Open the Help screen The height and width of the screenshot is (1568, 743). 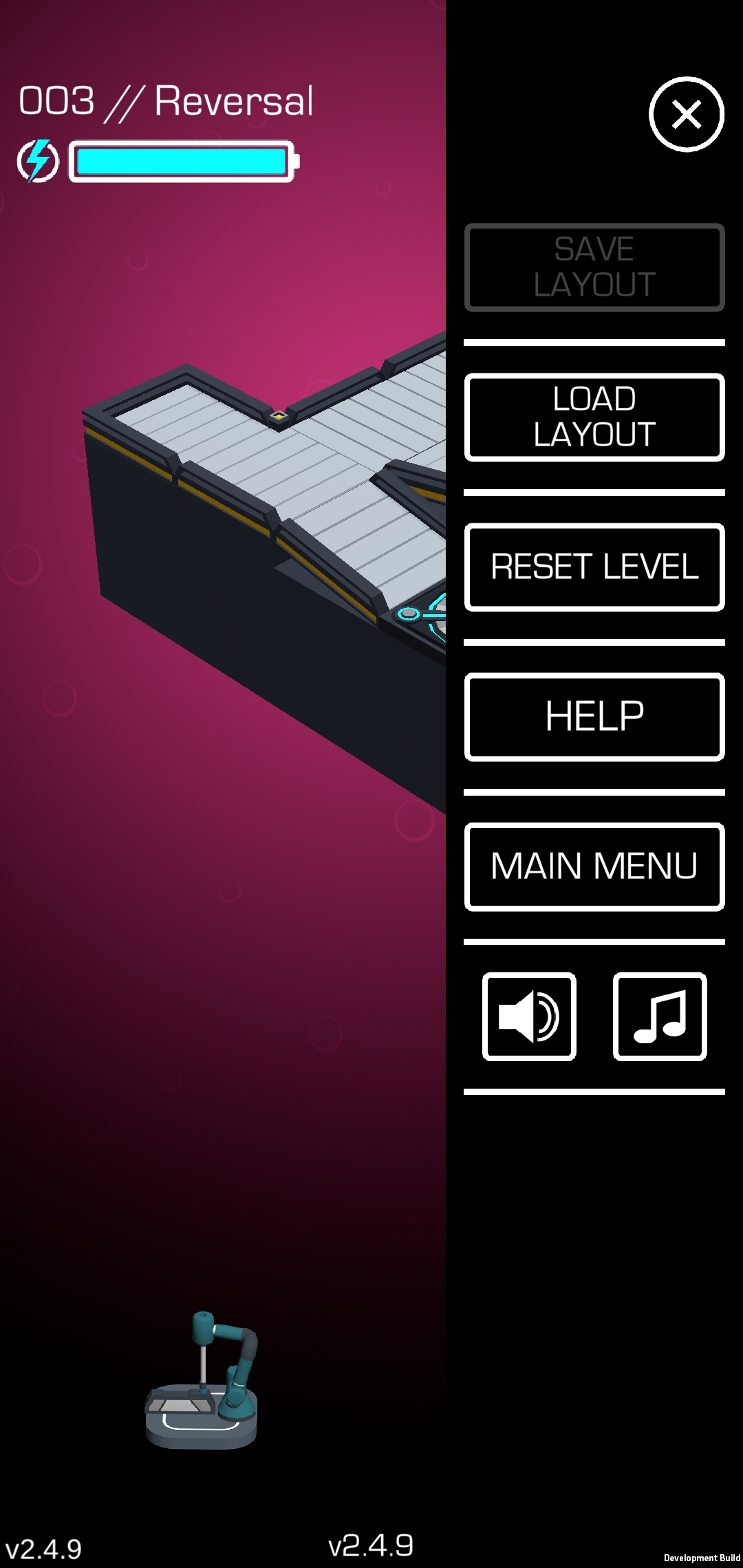click(594, 717)
